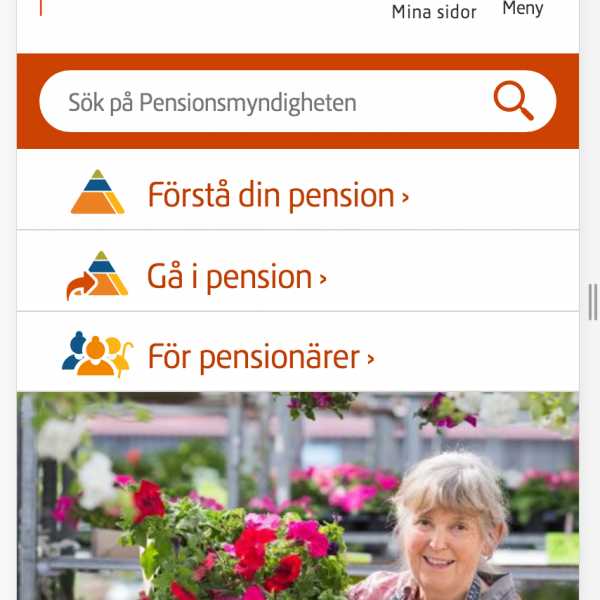Open the Meny menu
The width and height of the screenshot is (600, 600).
click(x=522, y=9)
